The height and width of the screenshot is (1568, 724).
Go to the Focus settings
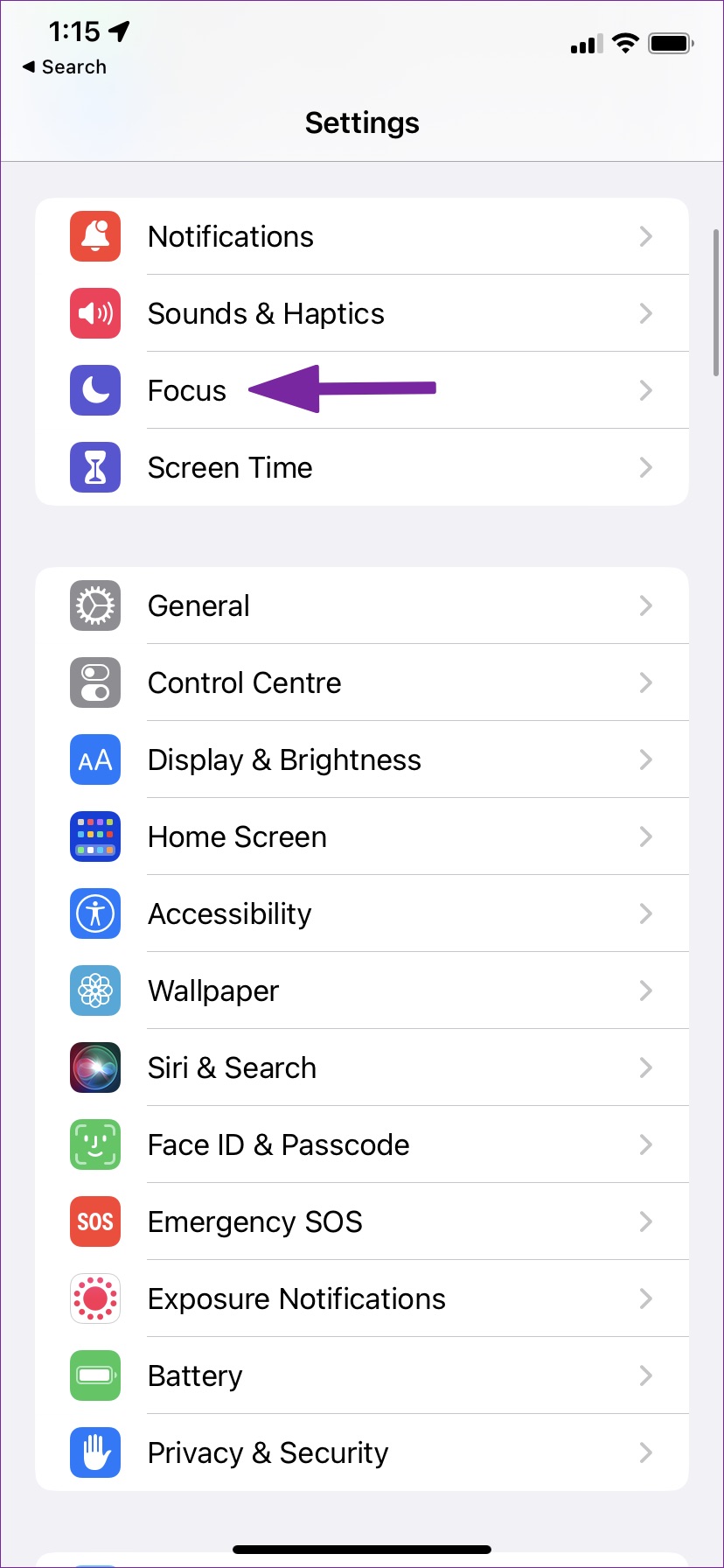tap(187, 390)
